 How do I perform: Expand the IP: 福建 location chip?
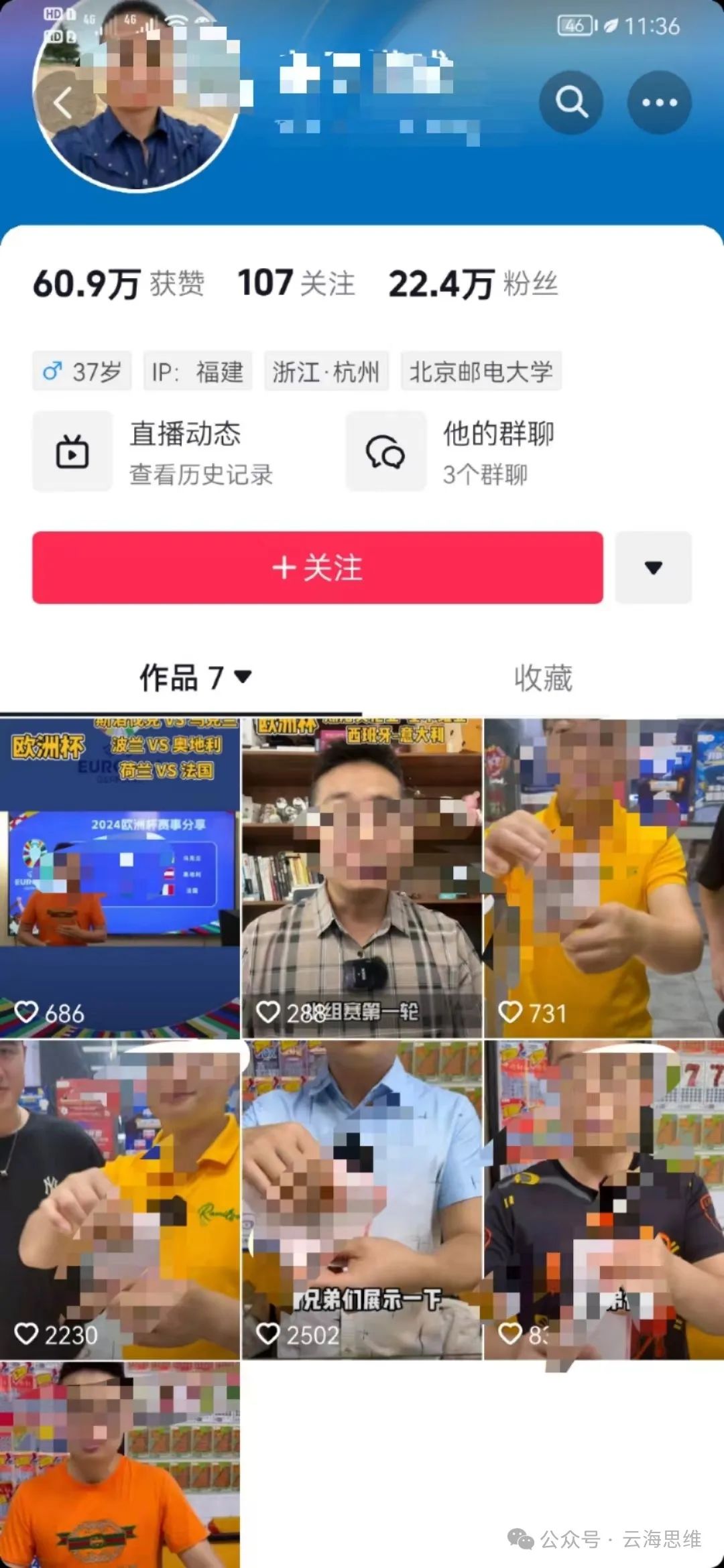198,372
